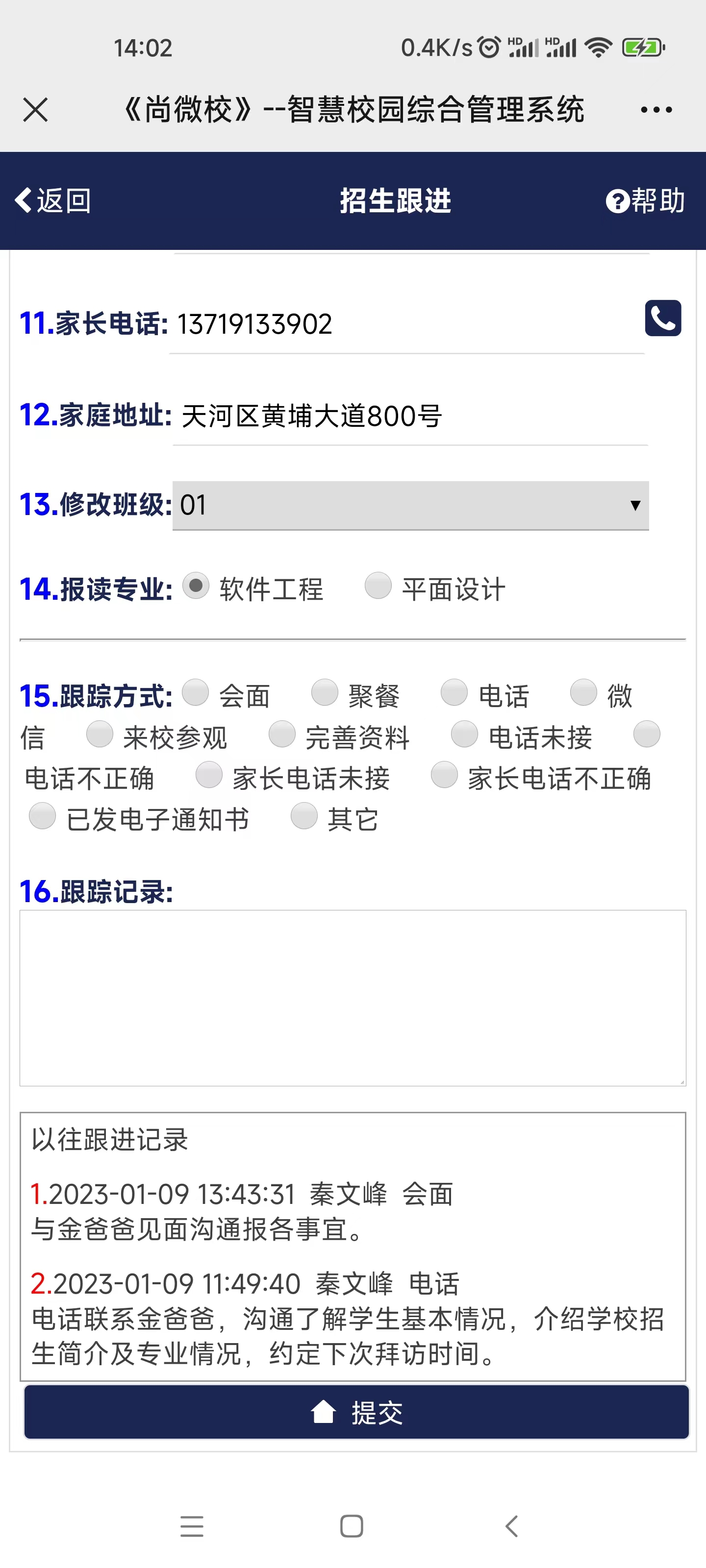706x1568 pixels.
Task: Tap the system home button
Action: pyautogui.click(x=352, y=1526)
